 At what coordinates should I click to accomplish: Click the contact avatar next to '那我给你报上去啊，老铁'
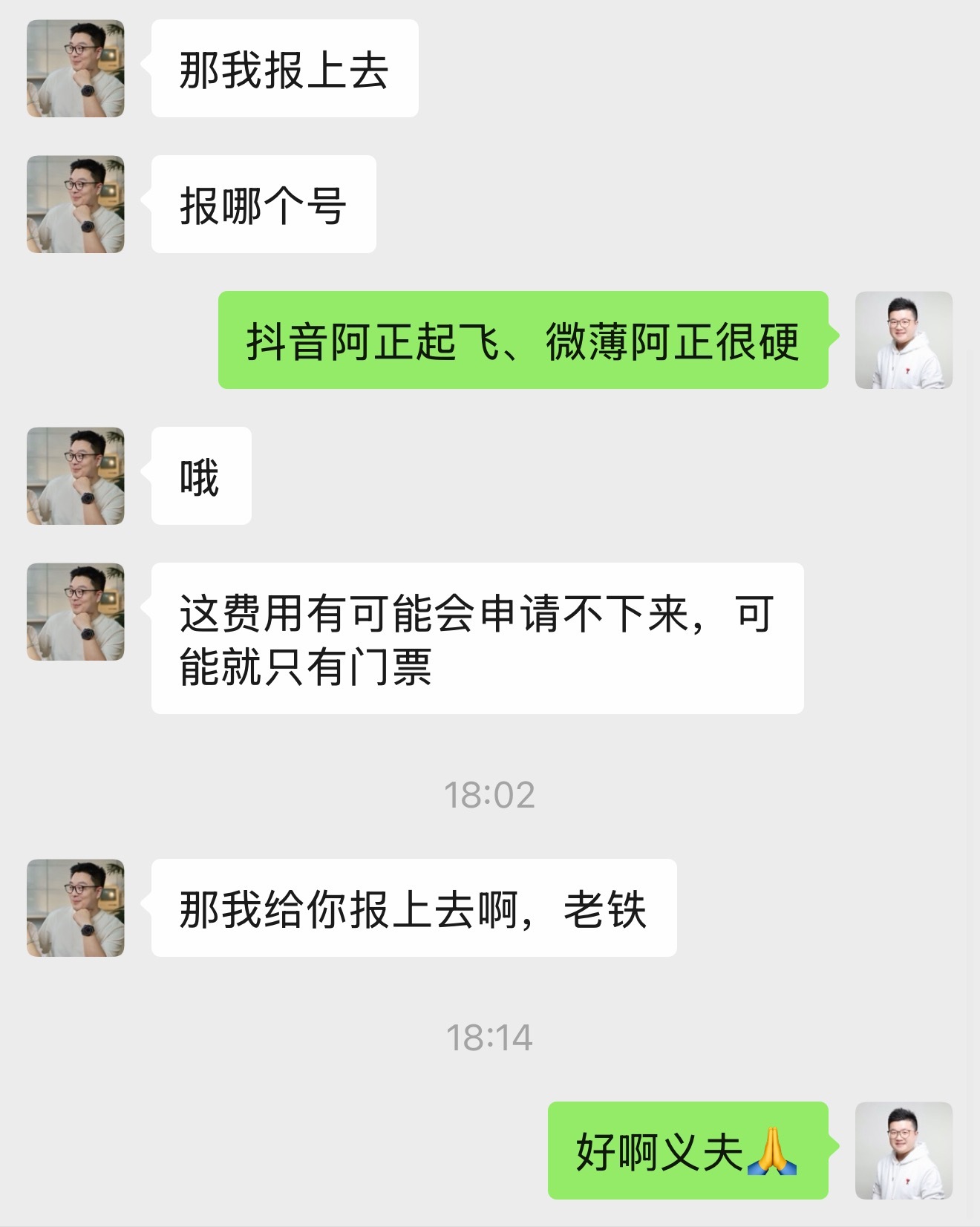click(x=75, y=907)
